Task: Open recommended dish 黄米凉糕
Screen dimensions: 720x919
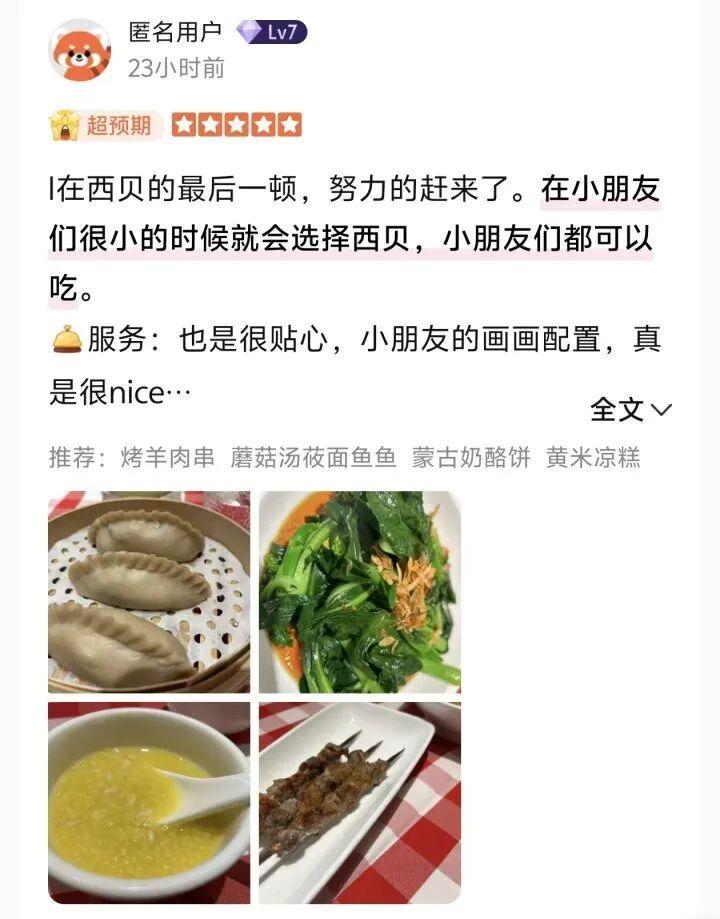Action: 593,457
